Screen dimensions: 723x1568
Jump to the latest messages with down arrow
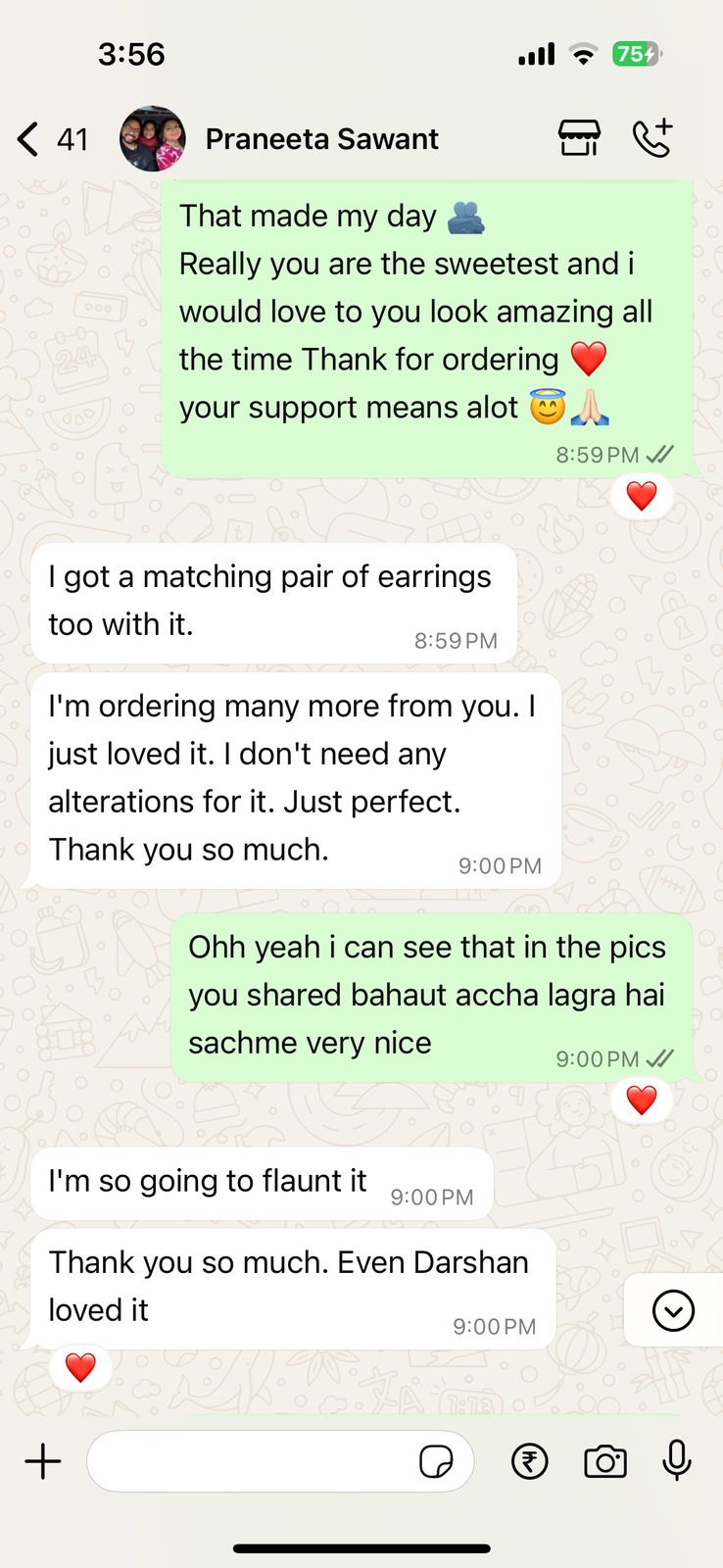pyautogui.click(x=673, y=1310)
